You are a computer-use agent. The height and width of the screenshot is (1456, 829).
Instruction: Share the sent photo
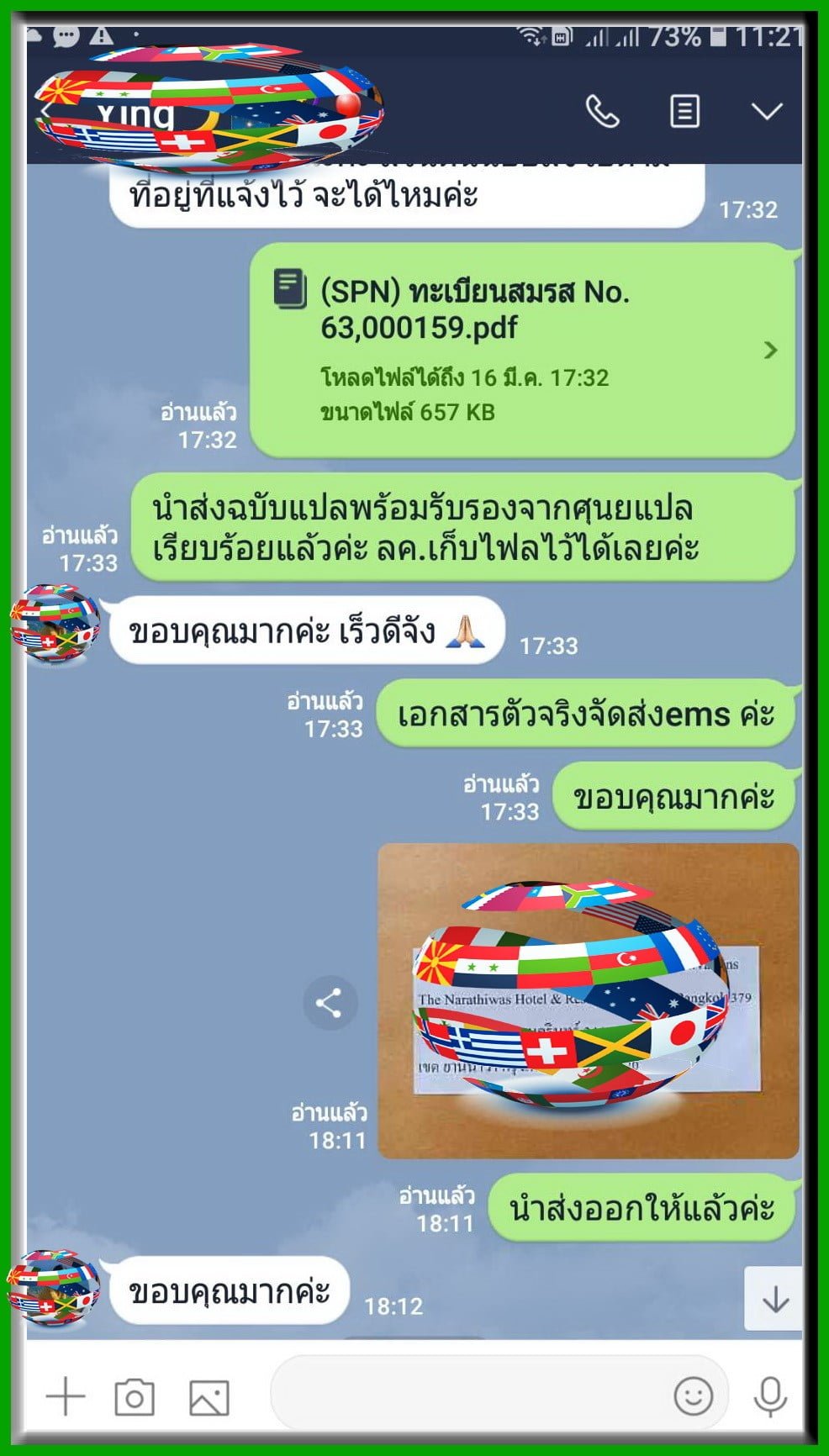click(x=330, y=1002)
